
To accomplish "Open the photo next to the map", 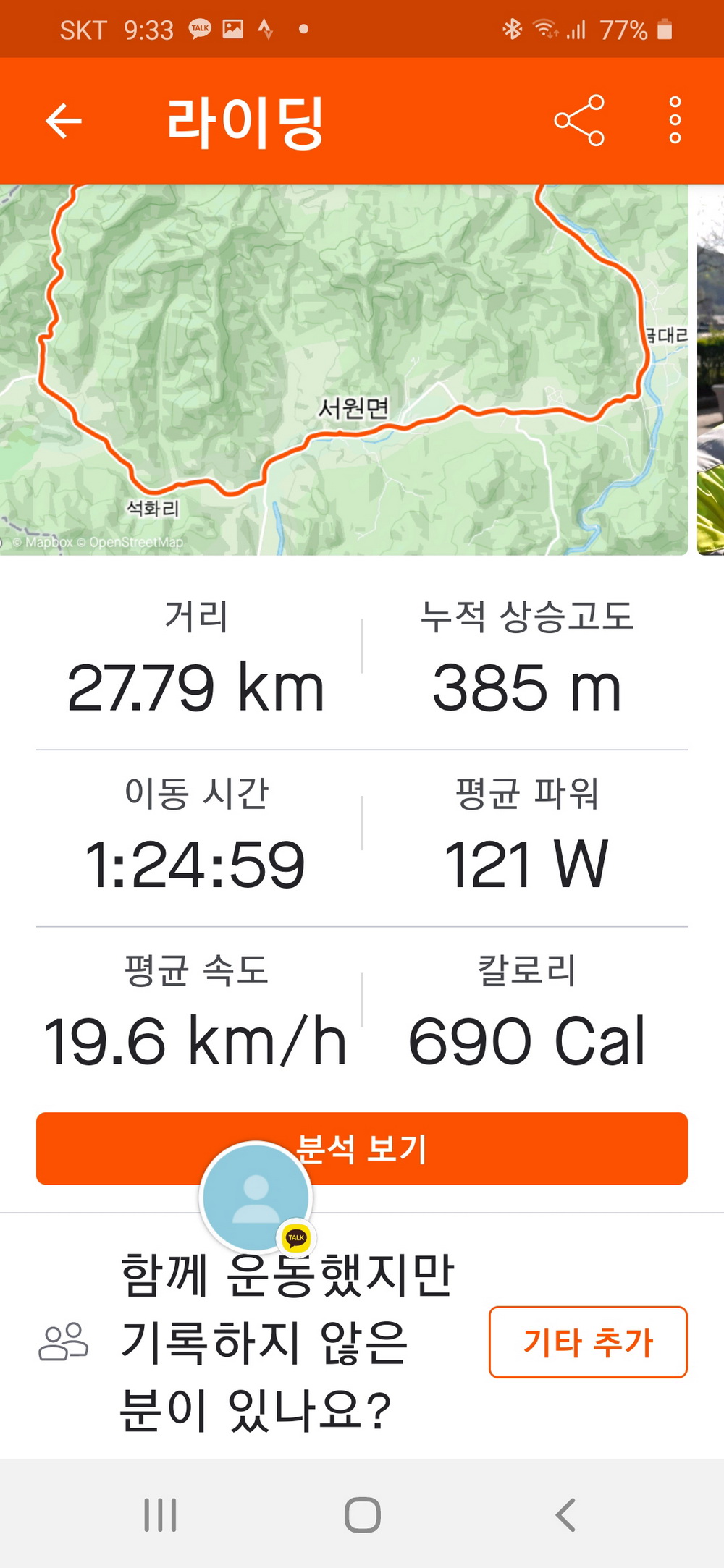I will coord(711,369).
